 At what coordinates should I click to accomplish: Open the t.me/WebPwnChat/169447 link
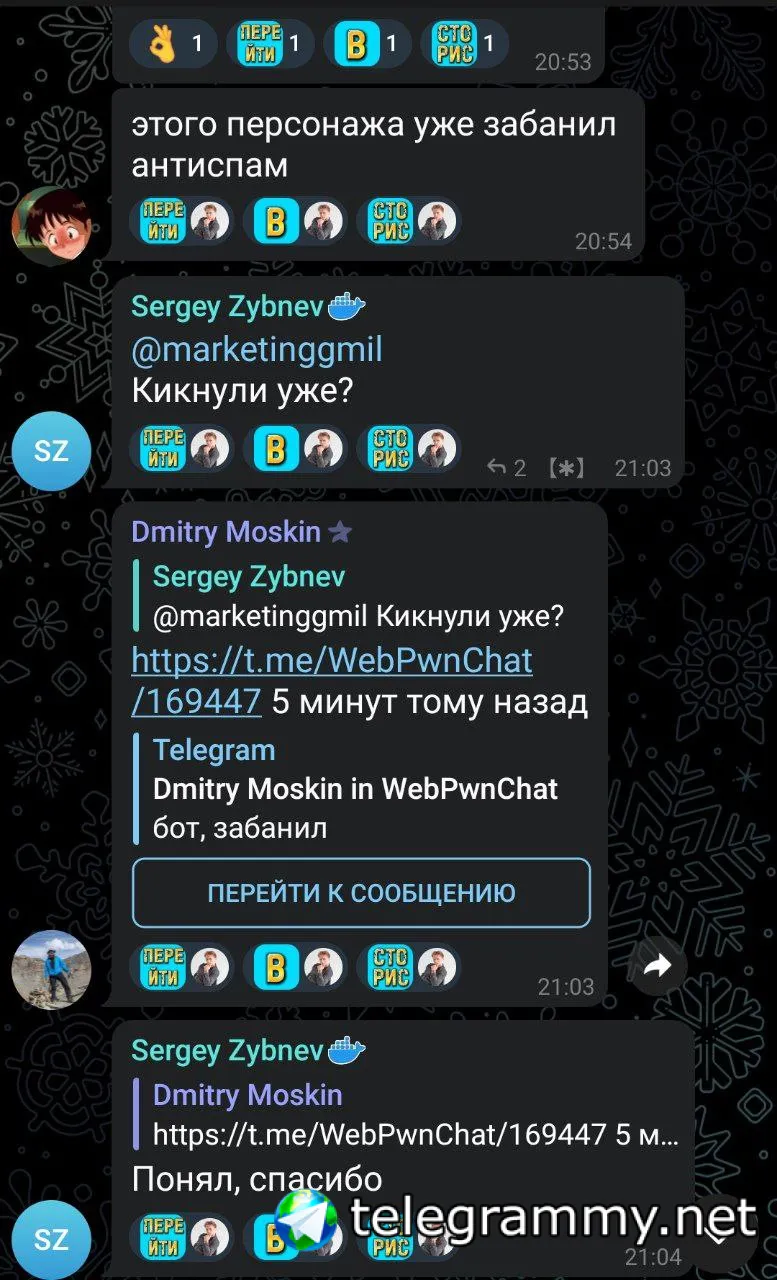[x=331, y=680]
